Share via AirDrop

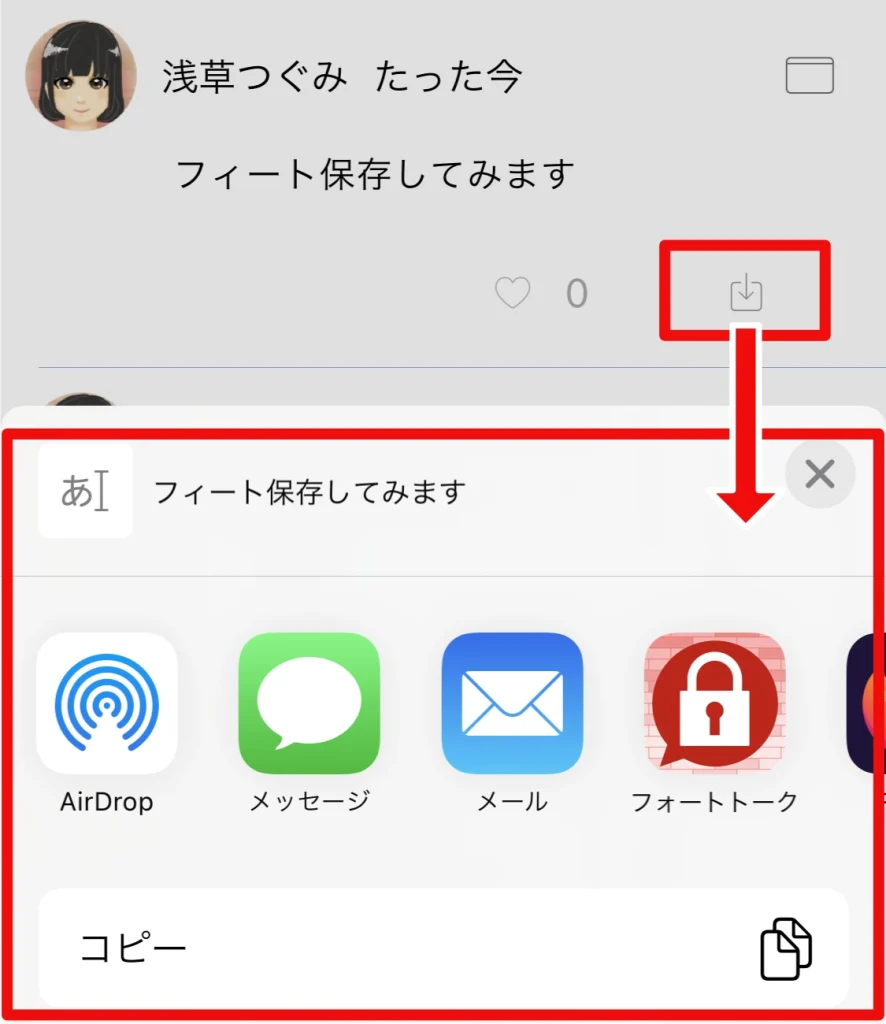pos(107,704)
